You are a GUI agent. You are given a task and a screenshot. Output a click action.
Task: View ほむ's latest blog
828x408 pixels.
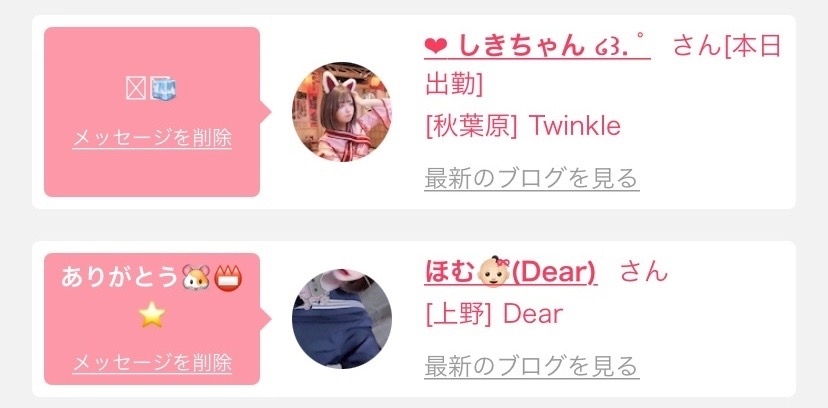[x=531, y=365]
